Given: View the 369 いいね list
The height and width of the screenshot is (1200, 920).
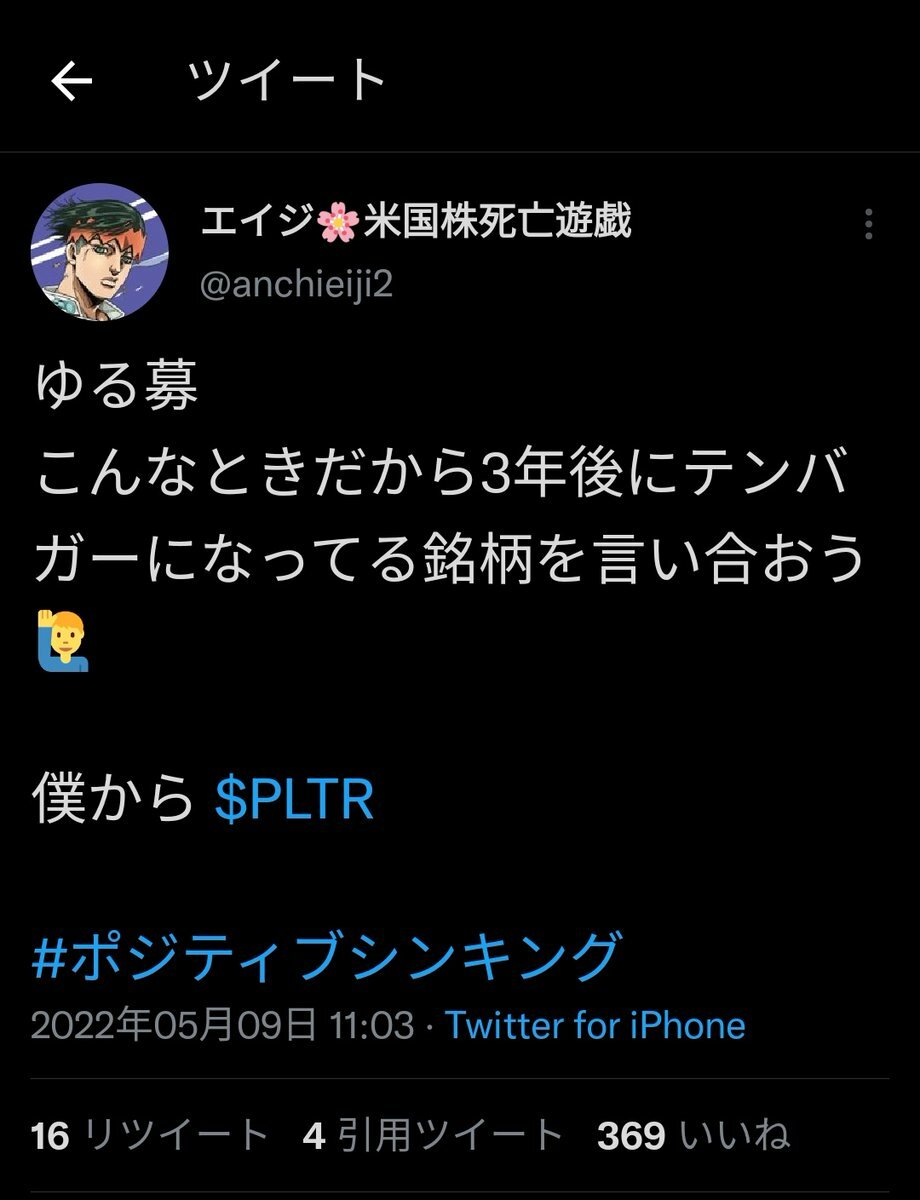Looking at the screenshot, I should 693,1135.
